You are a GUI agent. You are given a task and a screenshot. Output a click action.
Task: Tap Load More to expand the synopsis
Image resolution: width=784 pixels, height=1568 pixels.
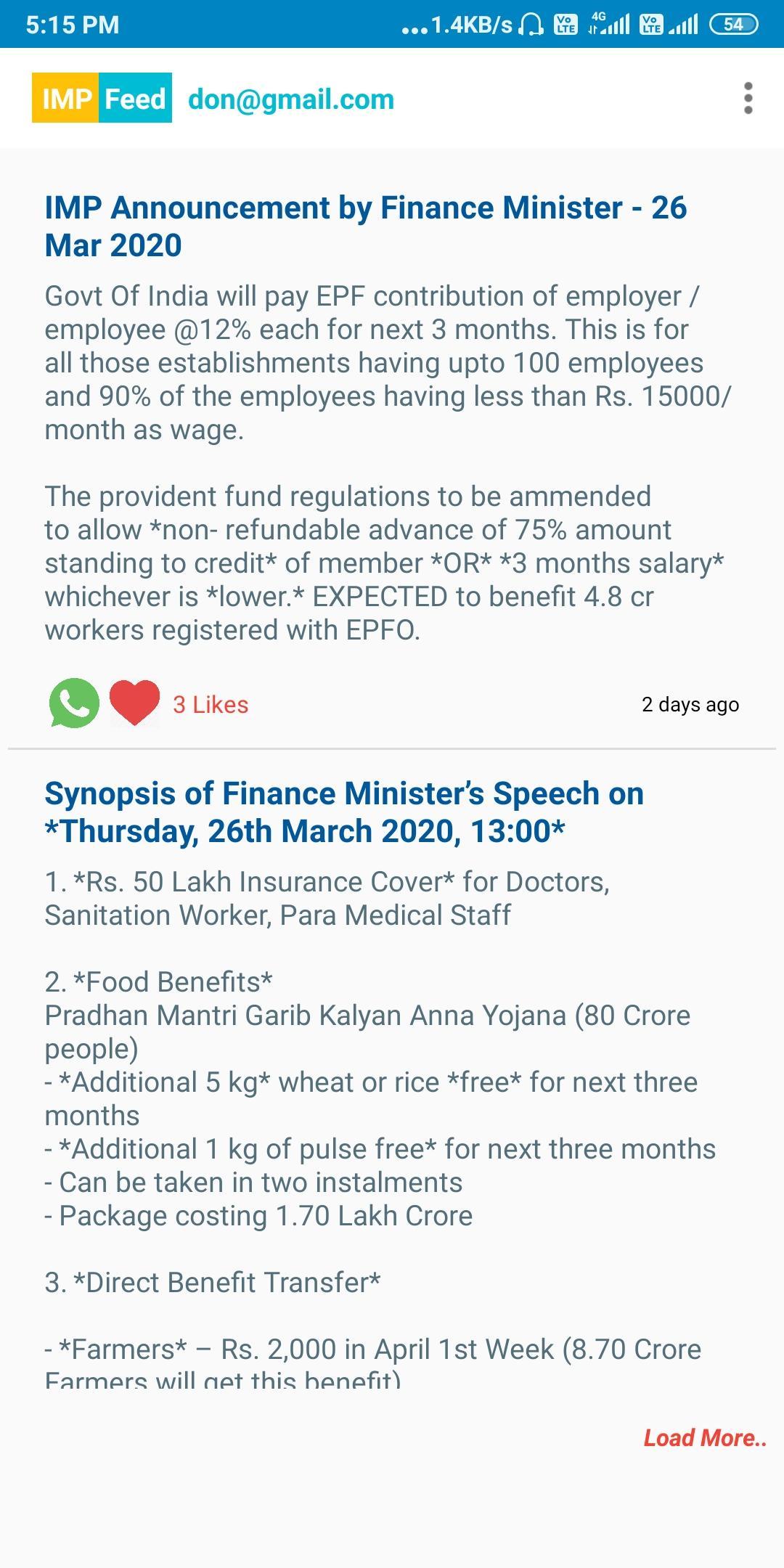[704, 1437]
